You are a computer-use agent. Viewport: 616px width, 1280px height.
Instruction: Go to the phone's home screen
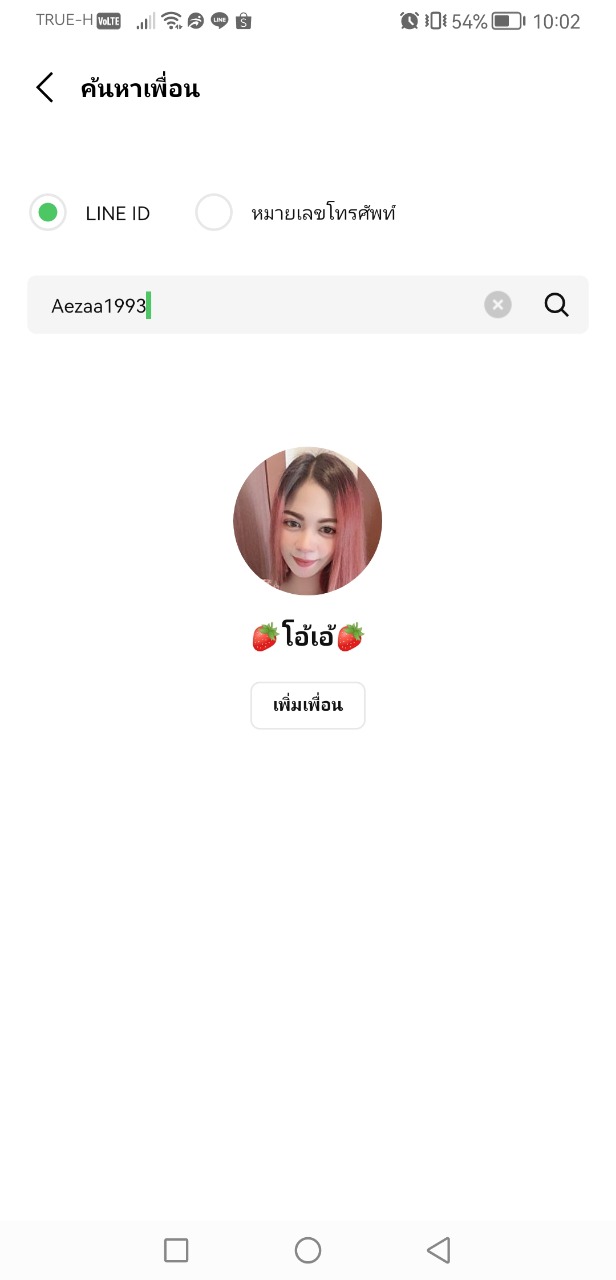308,1250
